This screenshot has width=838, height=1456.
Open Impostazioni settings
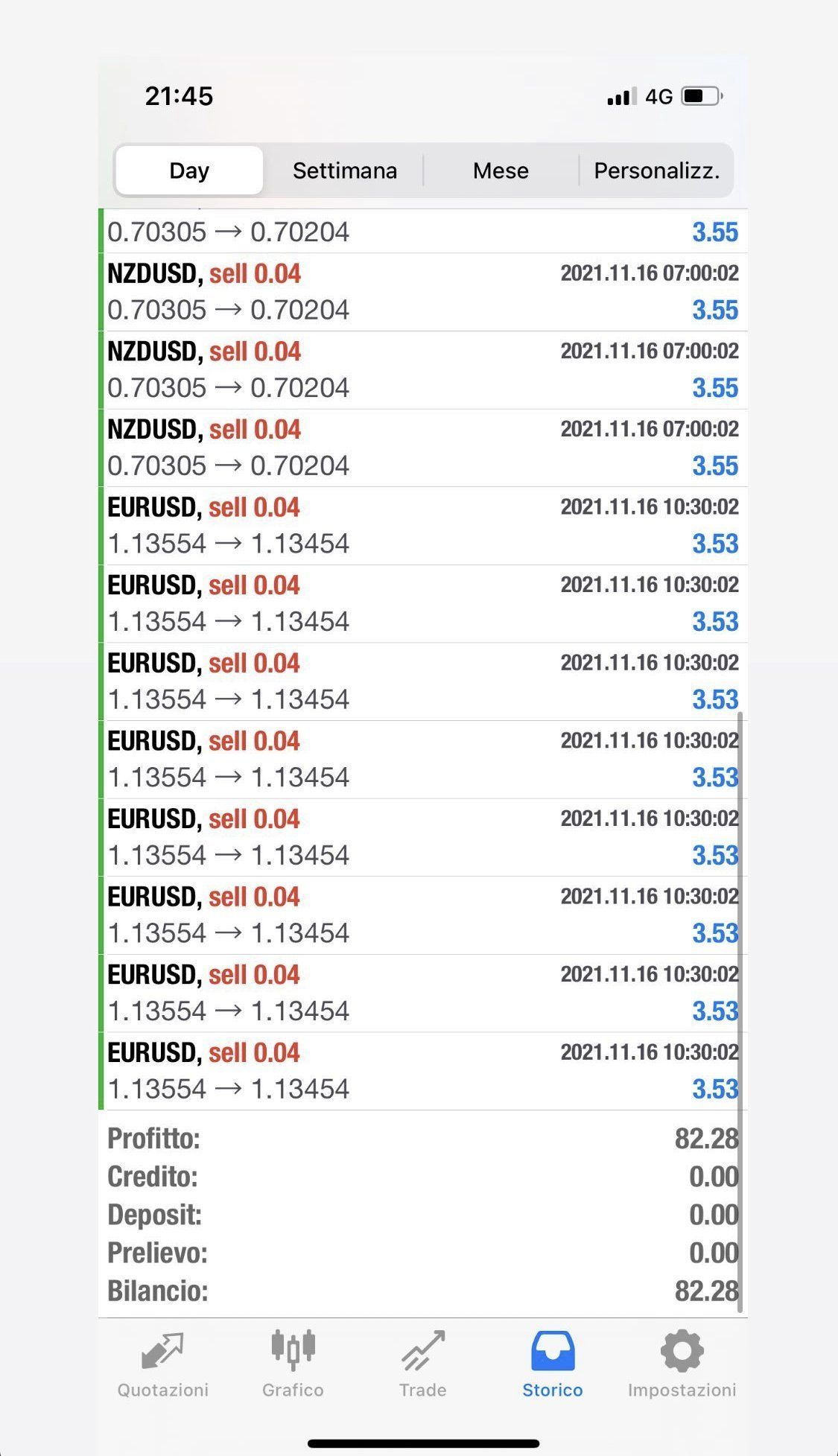pyautogui.click(x=682, y=1364)
